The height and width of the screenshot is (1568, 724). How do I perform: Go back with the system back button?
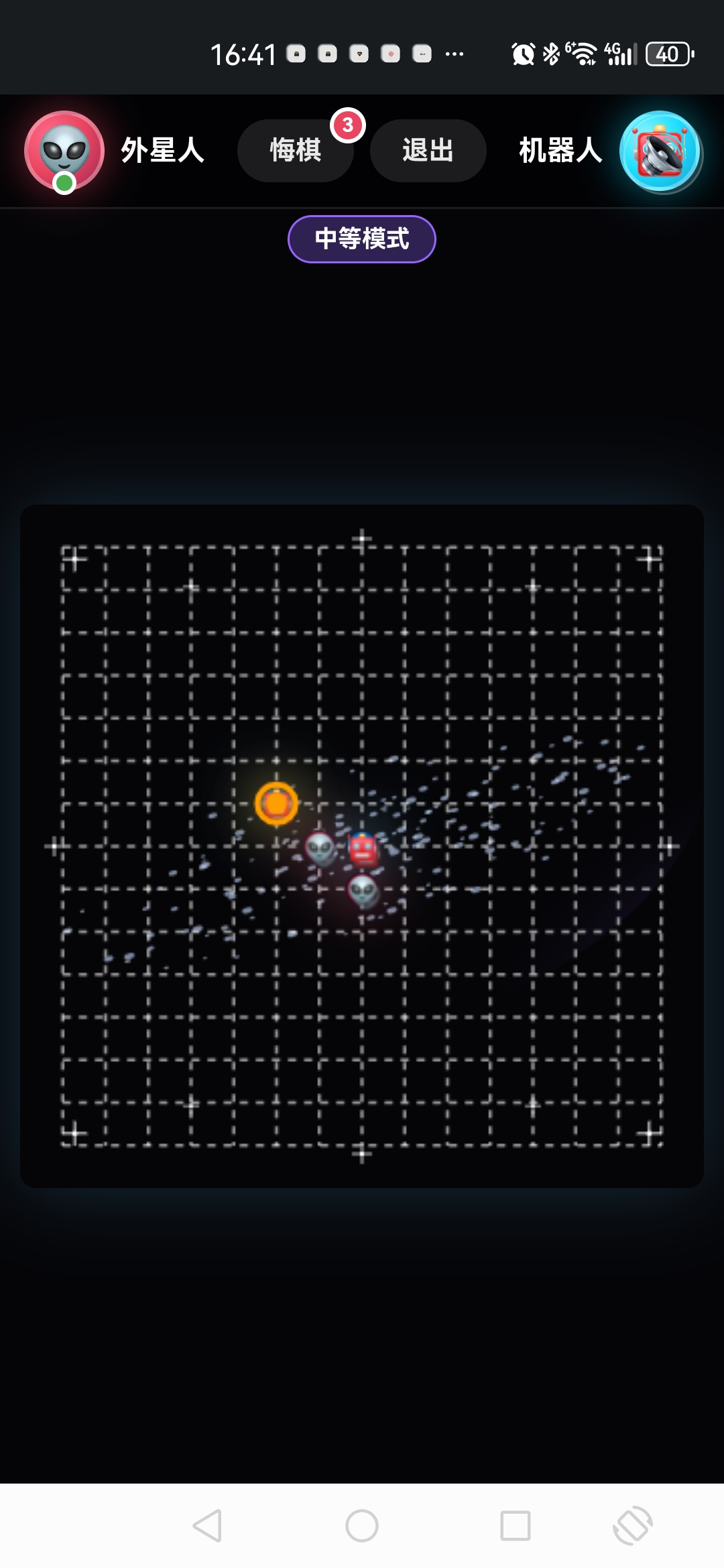click(207, 1526)
